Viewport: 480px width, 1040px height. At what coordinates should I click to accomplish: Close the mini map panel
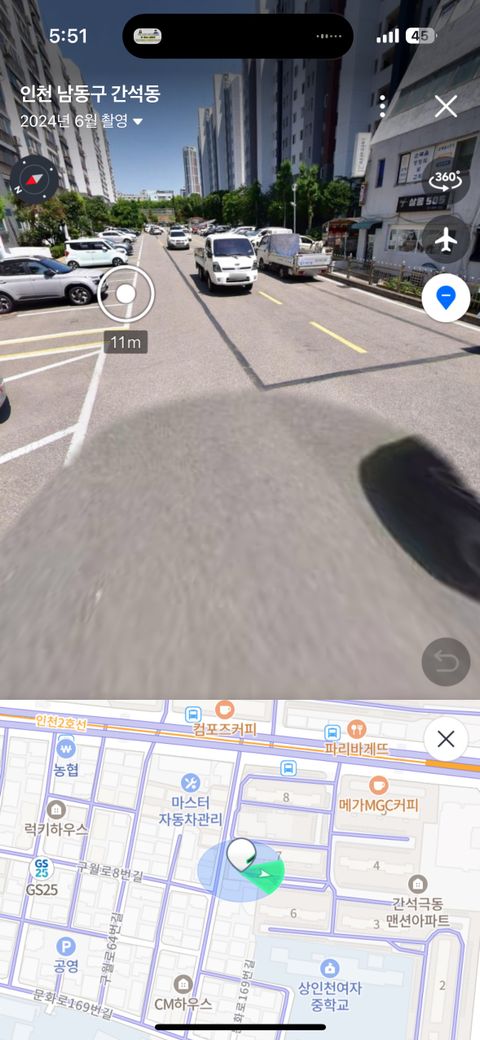[x=446, y=739]
